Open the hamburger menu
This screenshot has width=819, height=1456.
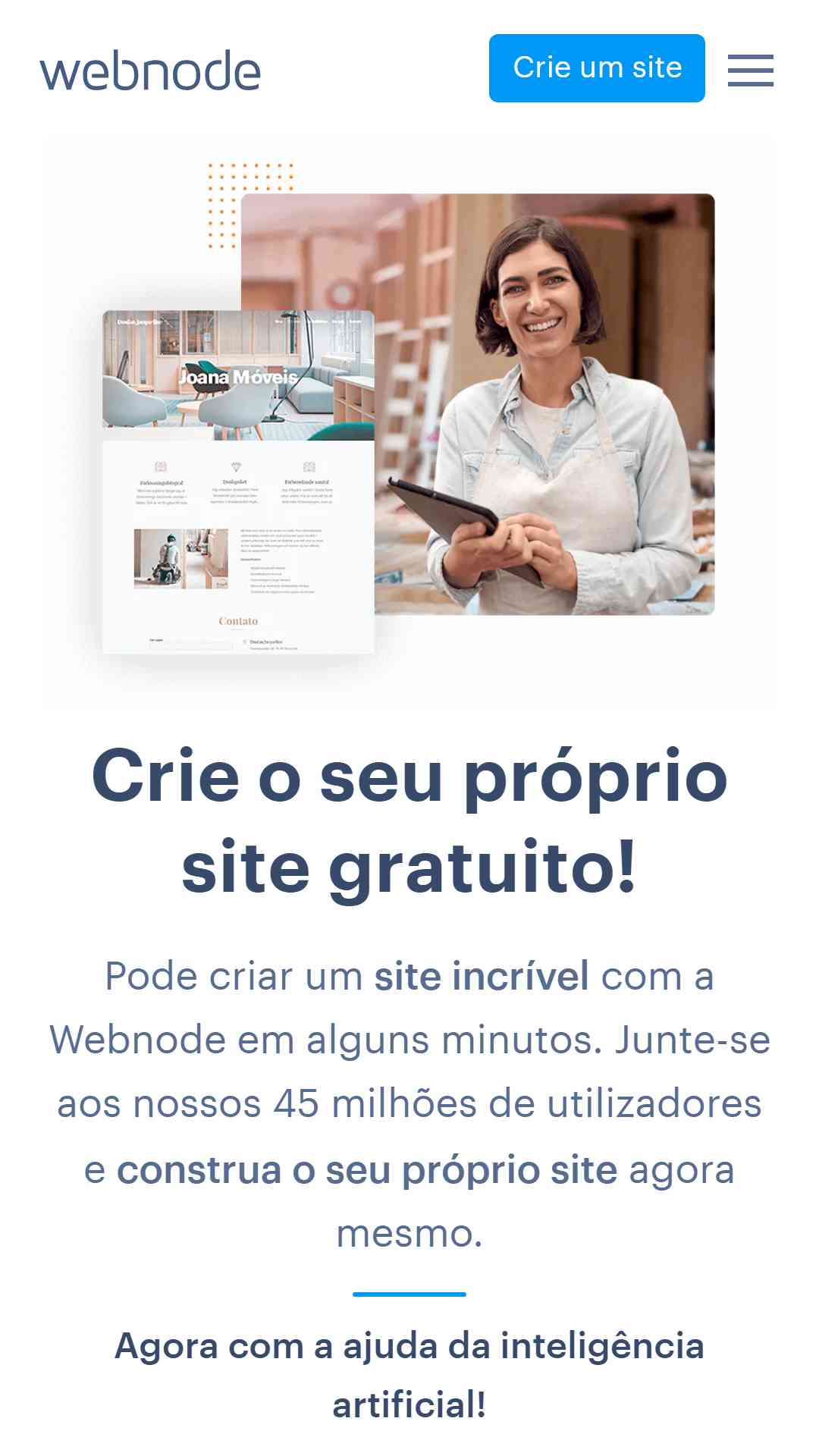pyautogui.click(x=751, y=70)
